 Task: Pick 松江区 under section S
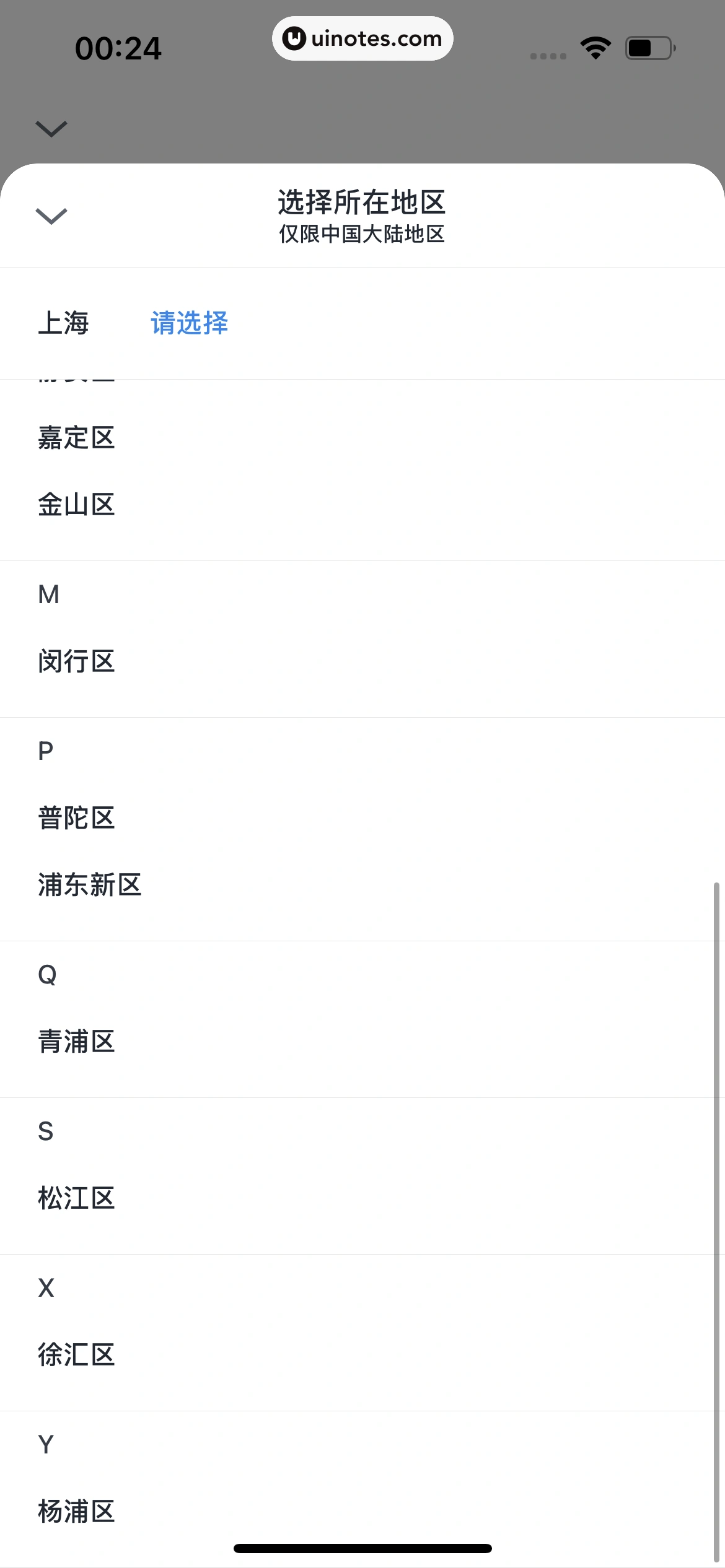point(76,1199)
